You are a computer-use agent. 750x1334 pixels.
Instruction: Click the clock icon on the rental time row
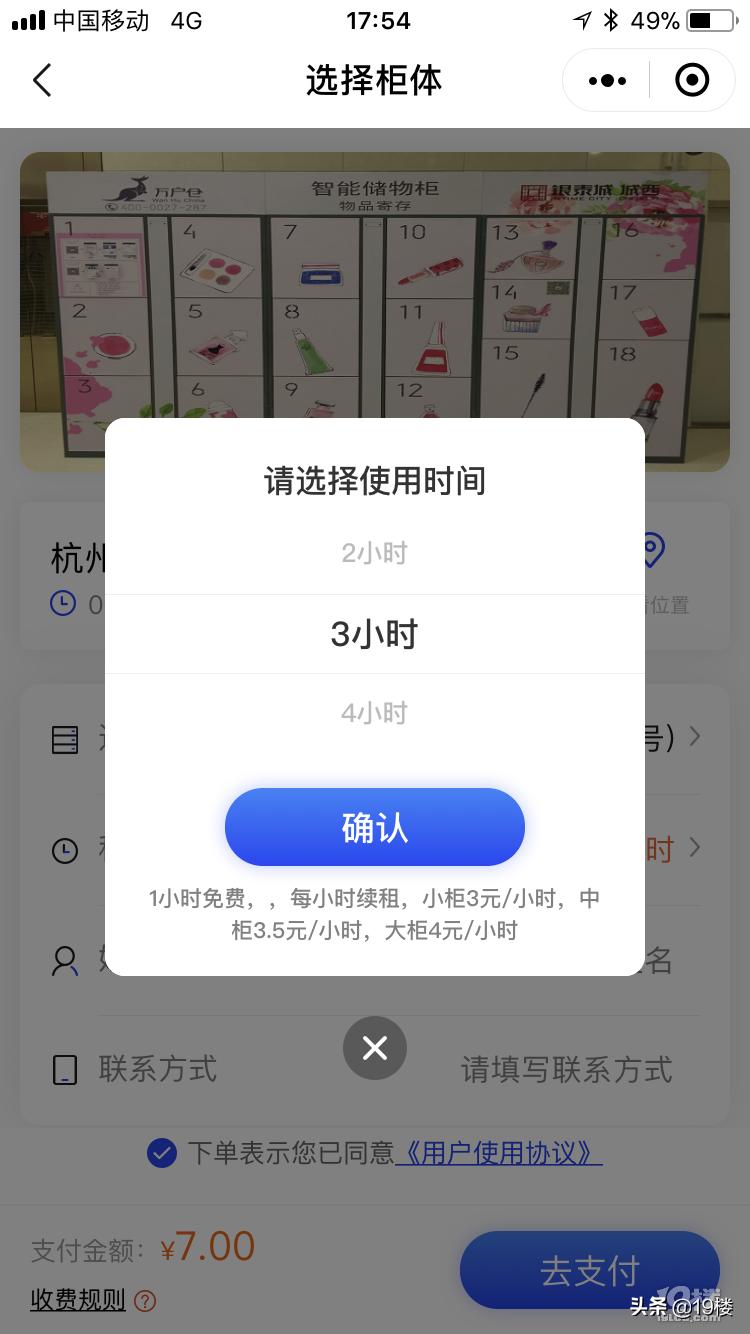pos(64,850)
